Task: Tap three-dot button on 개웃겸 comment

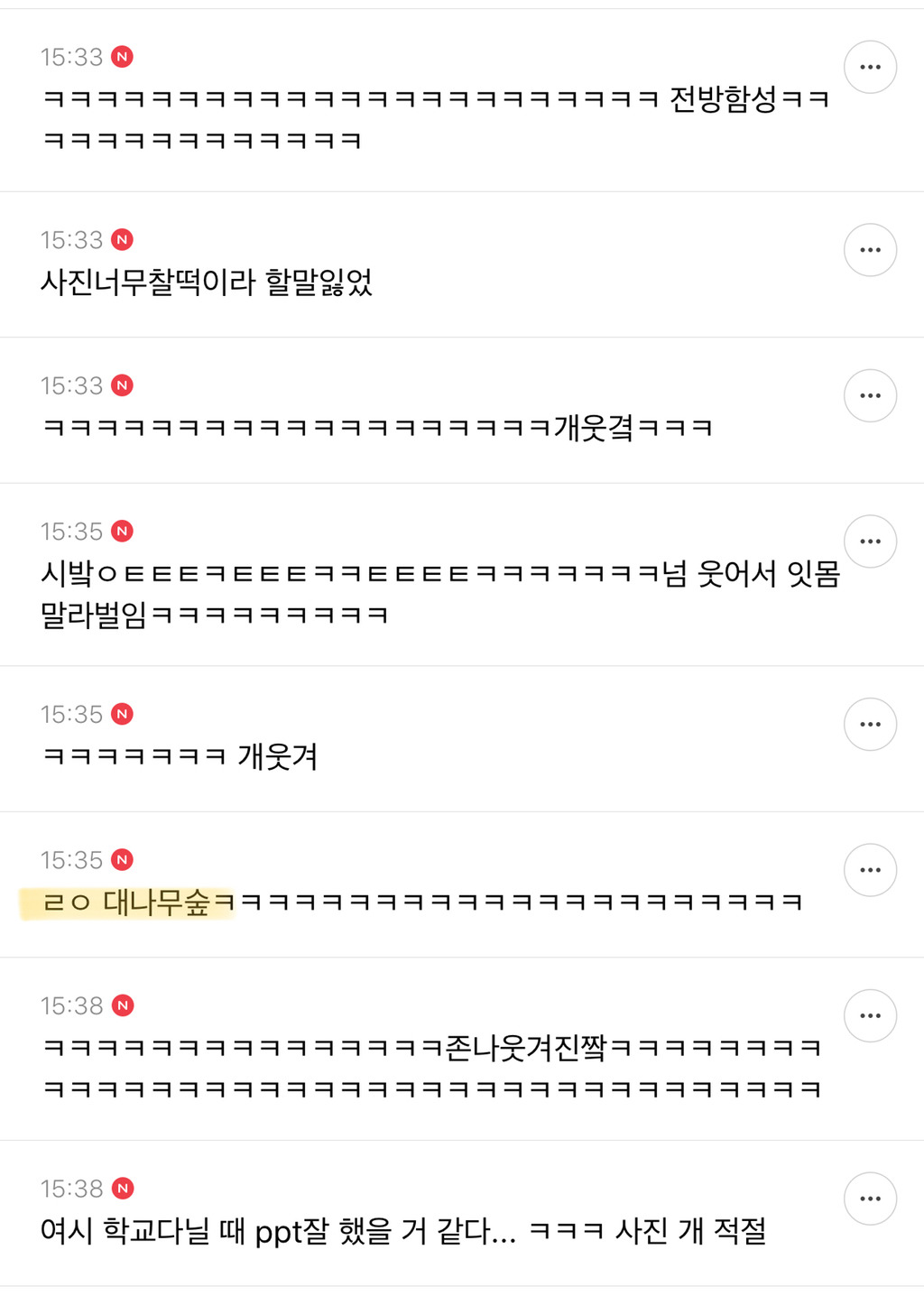Action: (870, 395)
